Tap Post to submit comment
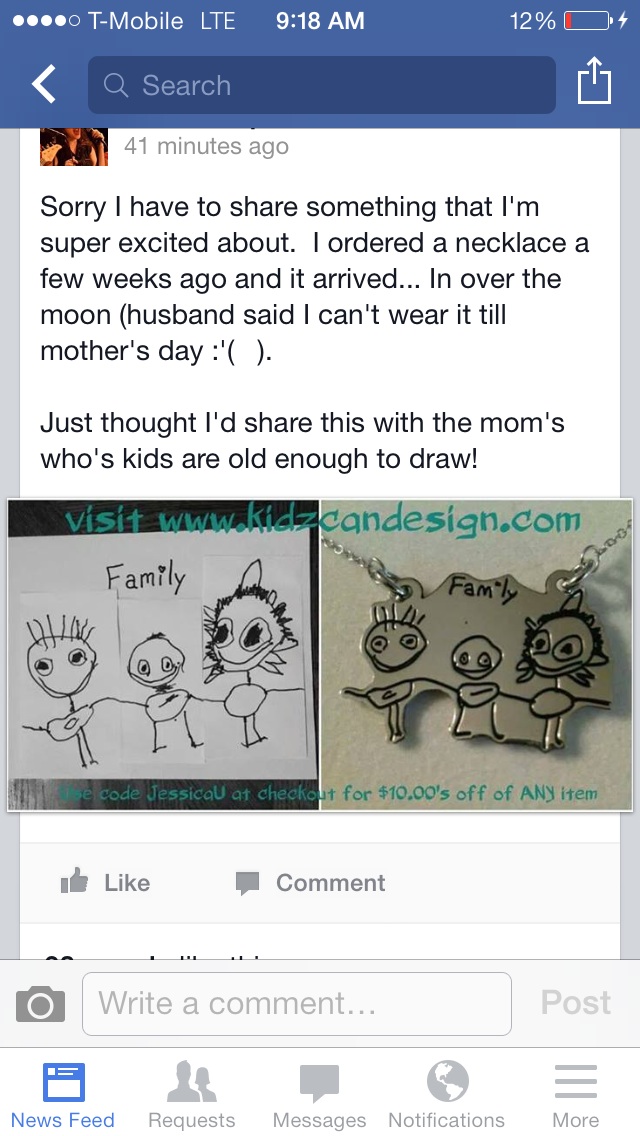Image resolution: width=640 pixels, height=1136 pixels. click(x=575, y=1002)
